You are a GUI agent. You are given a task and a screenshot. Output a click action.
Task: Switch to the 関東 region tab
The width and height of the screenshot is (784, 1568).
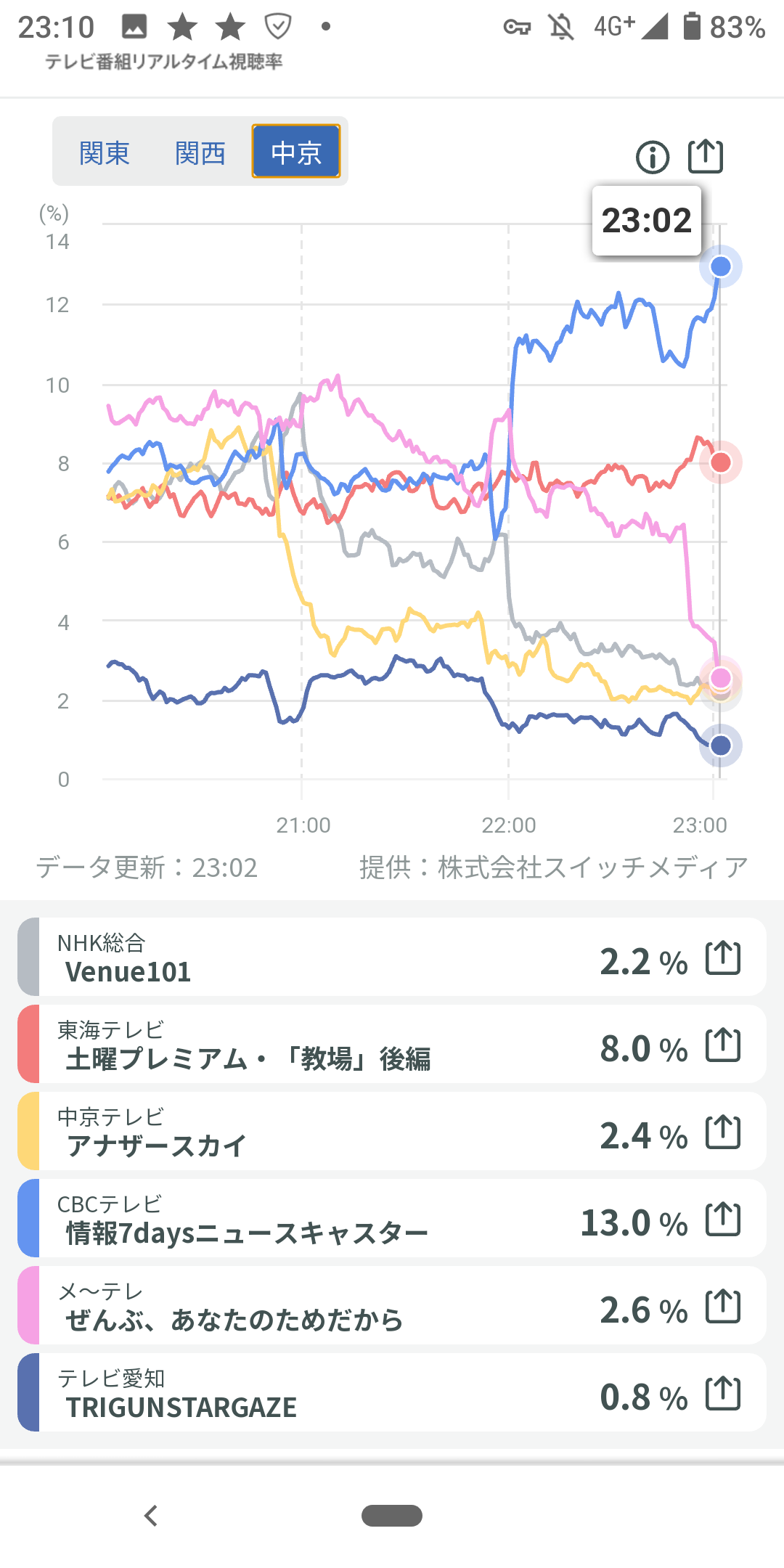pos(105,153)
